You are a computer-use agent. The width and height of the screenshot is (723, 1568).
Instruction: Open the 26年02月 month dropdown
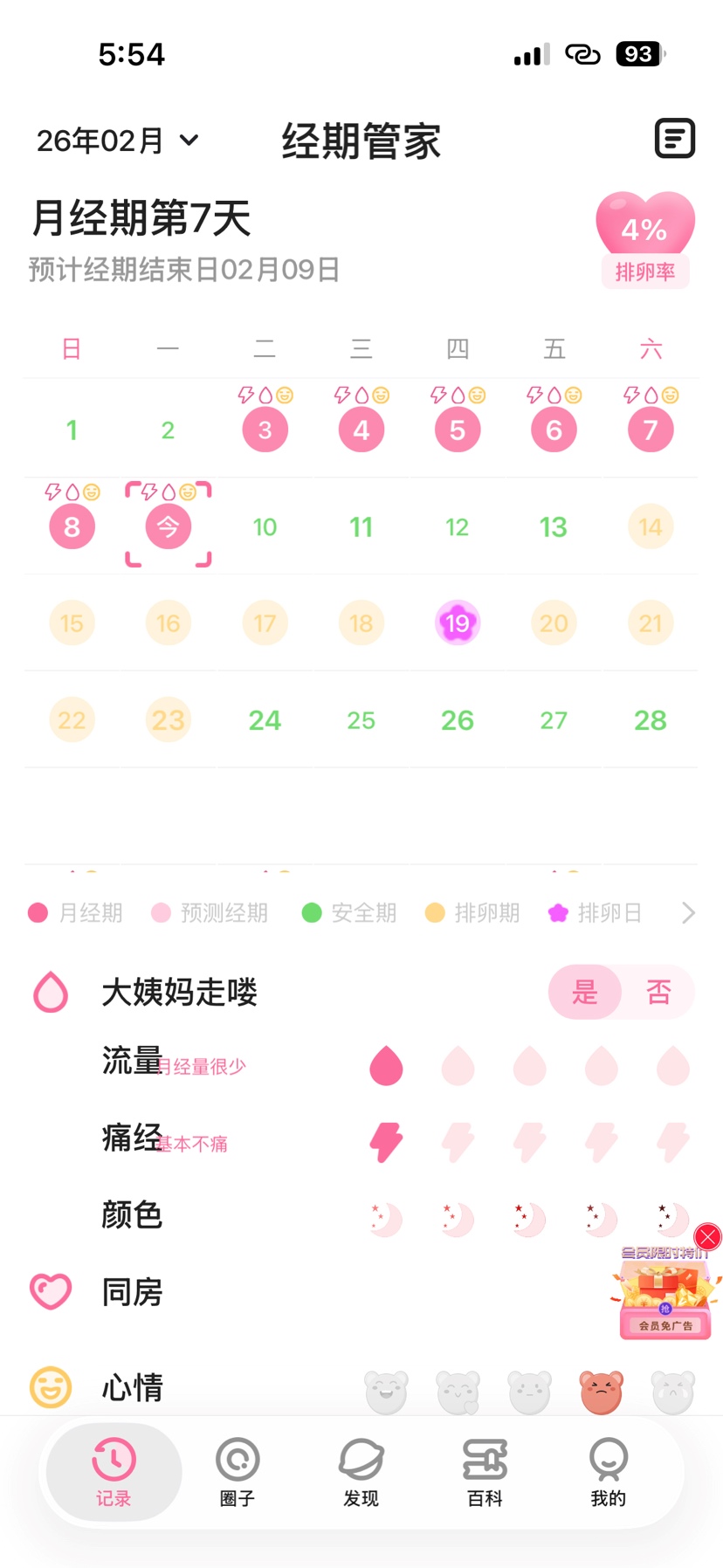click(x=118, y=140)
